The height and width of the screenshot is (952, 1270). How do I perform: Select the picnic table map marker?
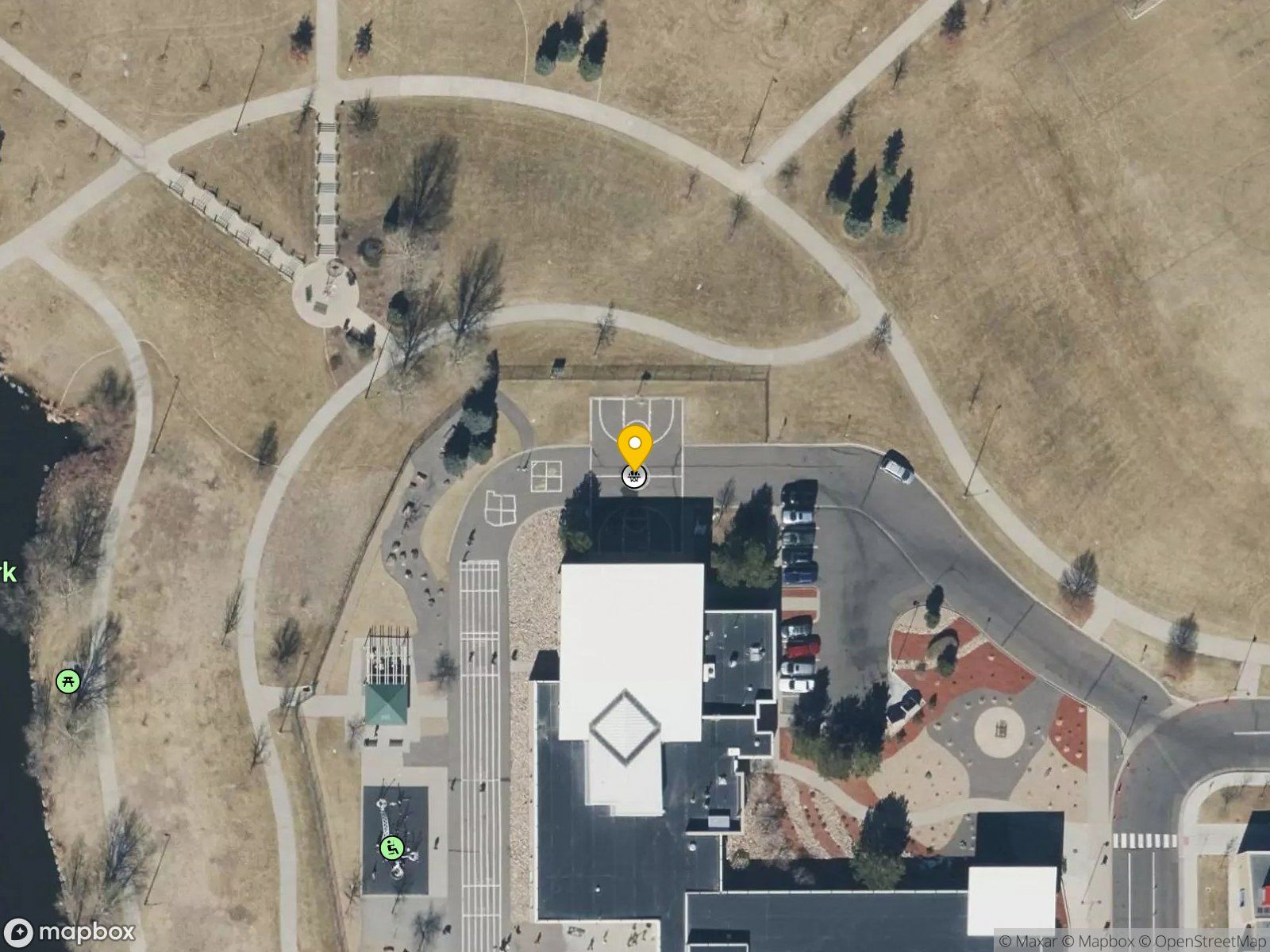point(68,681)
